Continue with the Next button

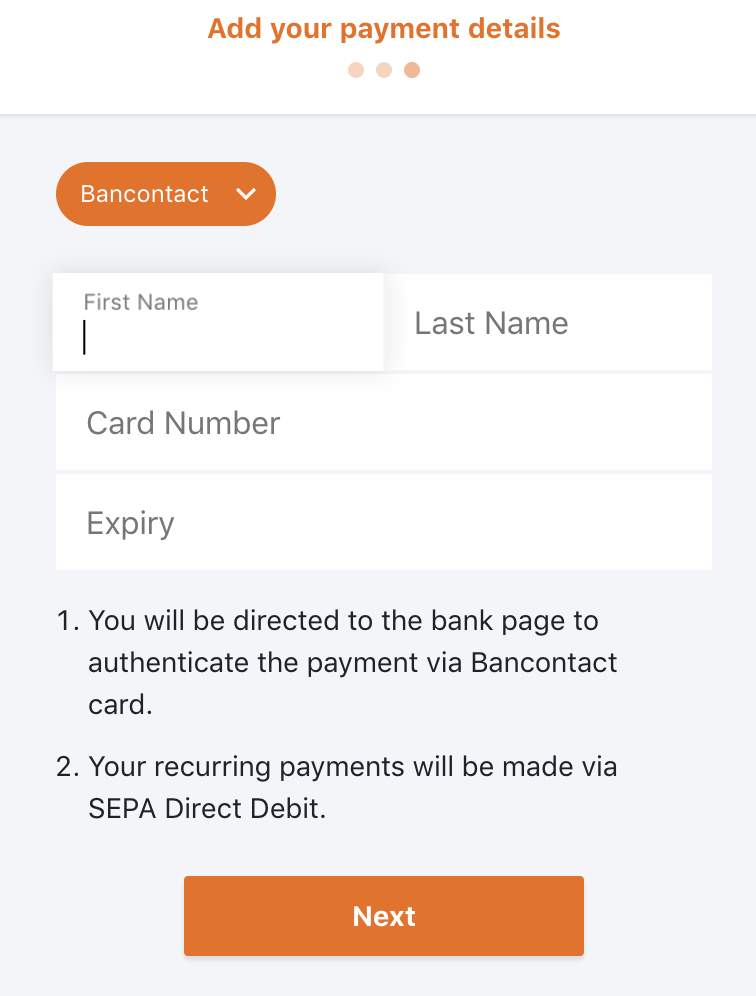coord(383,916)
